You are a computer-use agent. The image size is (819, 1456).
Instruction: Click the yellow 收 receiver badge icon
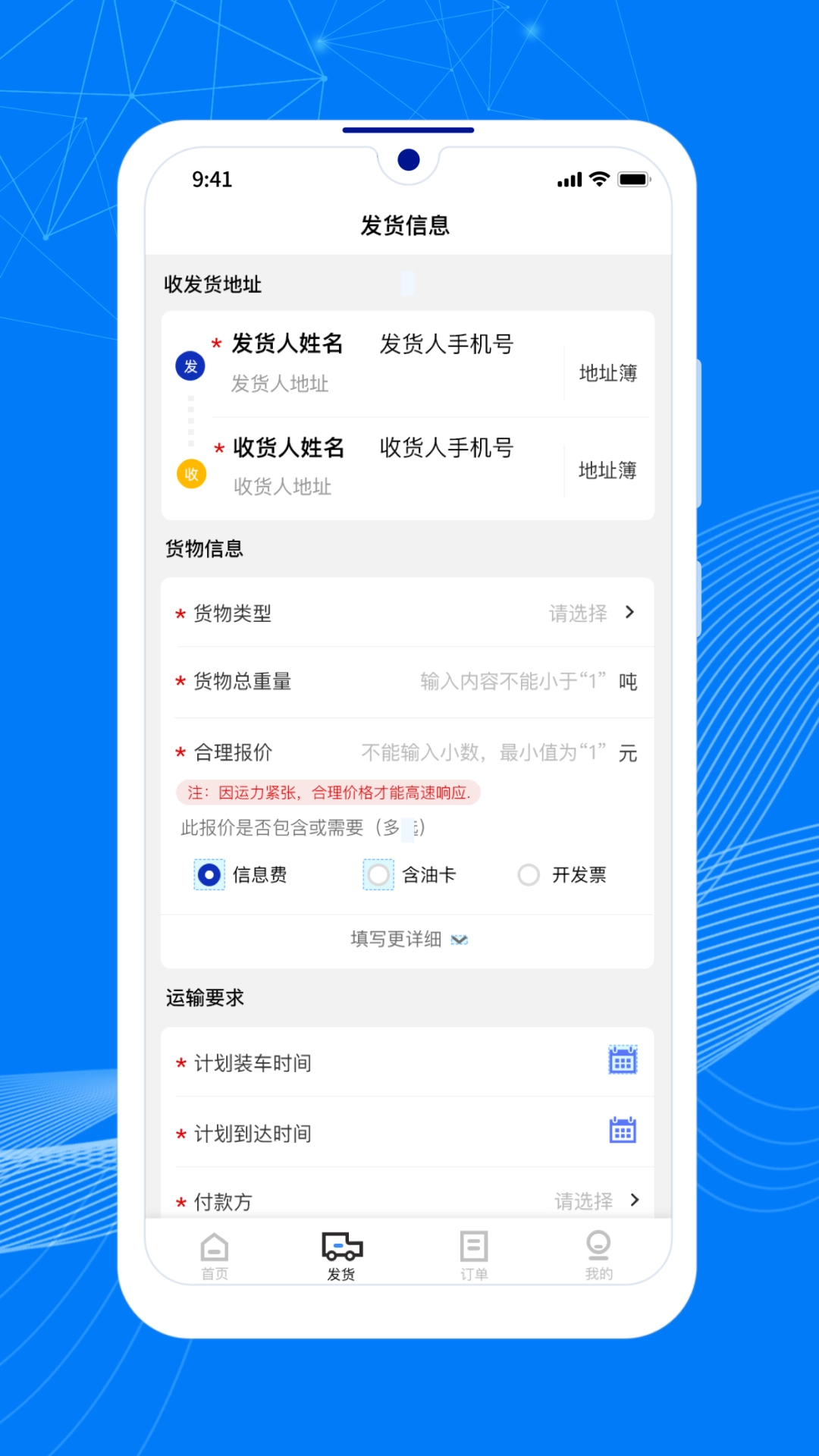coord(190,472)
